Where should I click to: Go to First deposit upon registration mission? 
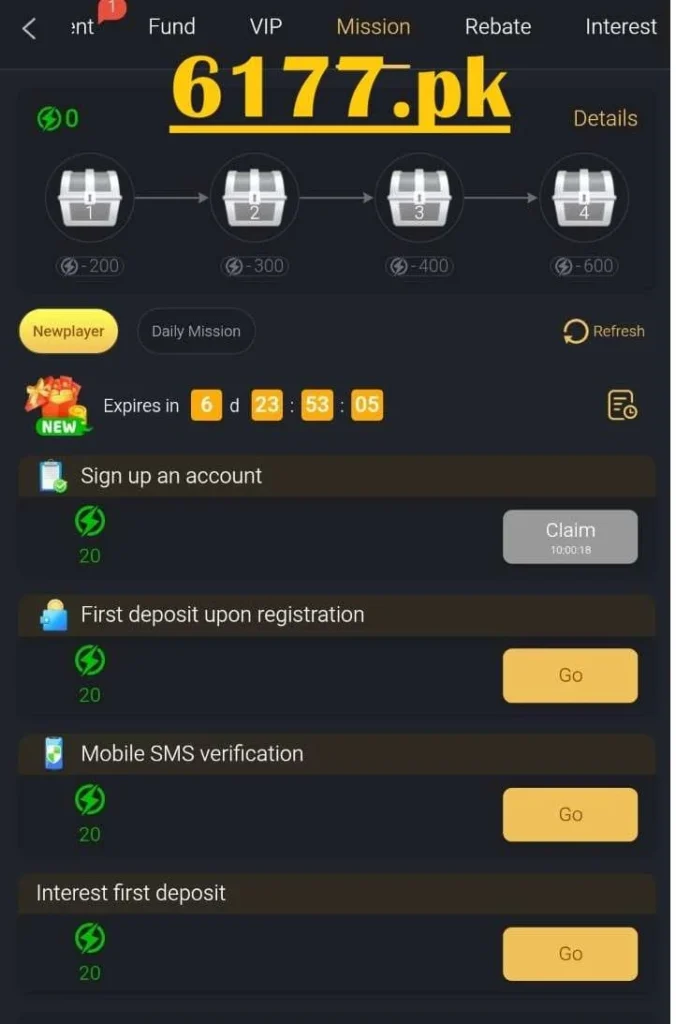point(570,675)
